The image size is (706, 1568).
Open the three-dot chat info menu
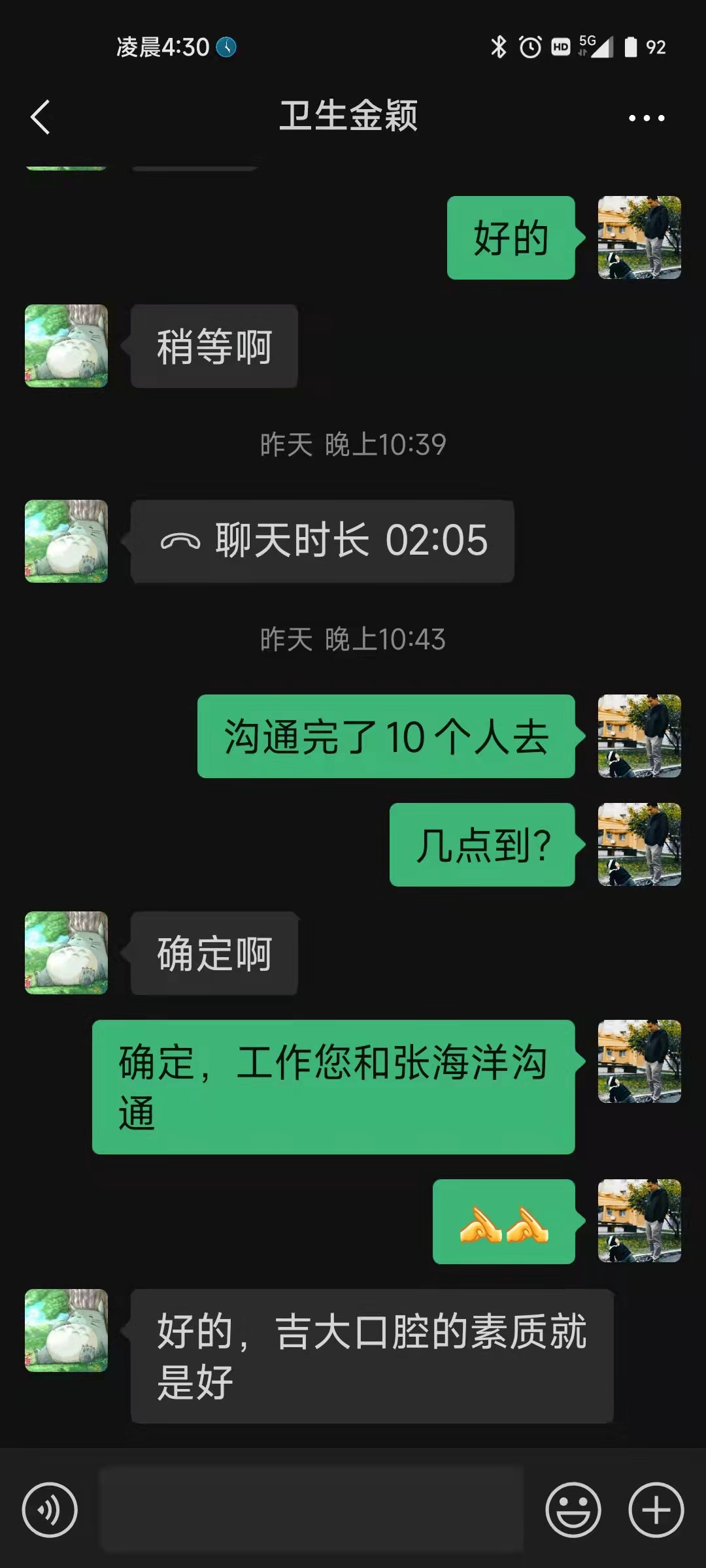pos(646,118)
